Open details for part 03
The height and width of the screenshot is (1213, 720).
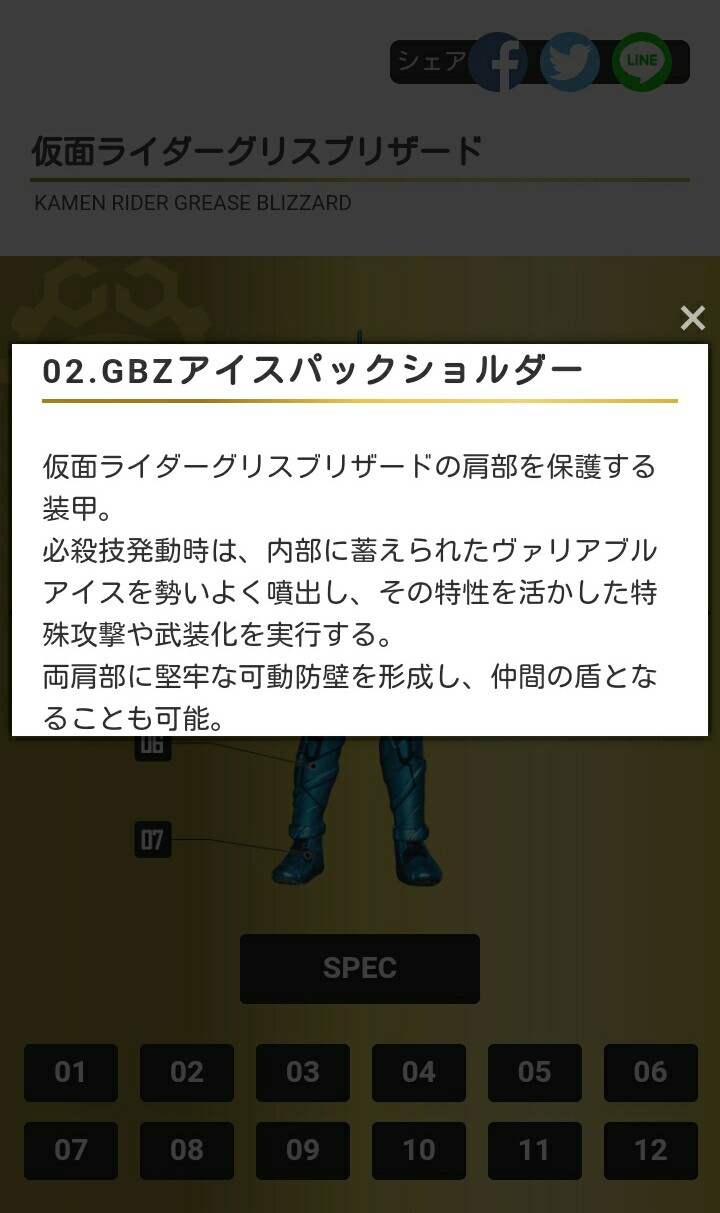pos(303,1073)
